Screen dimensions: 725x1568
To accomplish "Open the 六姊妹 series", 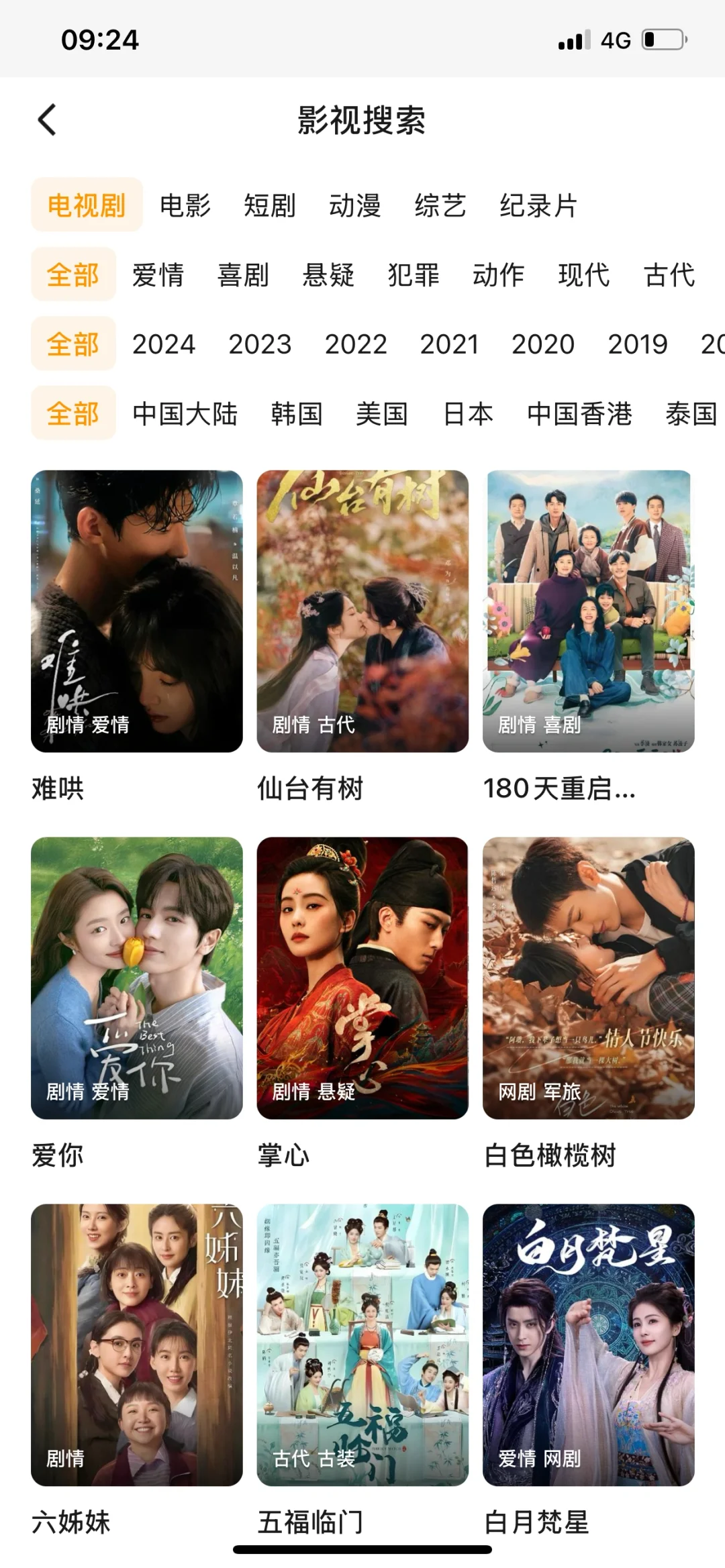I will 137,1345.
